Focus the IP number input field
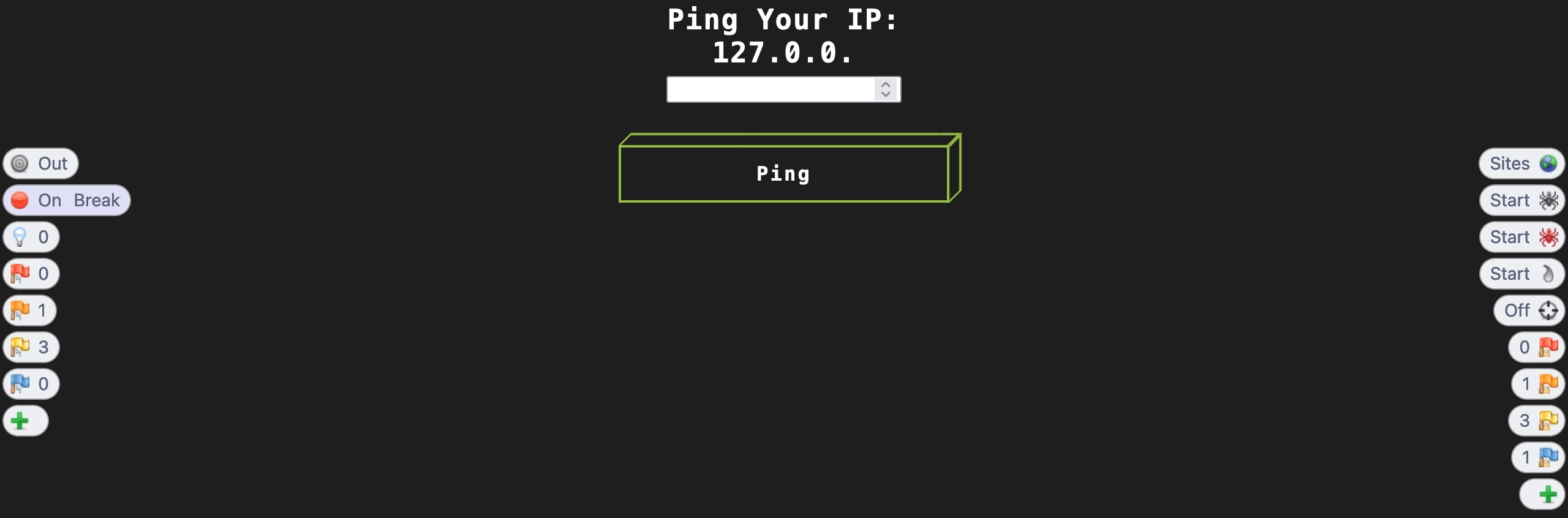Screen dimensions: 1568x518 769,89
